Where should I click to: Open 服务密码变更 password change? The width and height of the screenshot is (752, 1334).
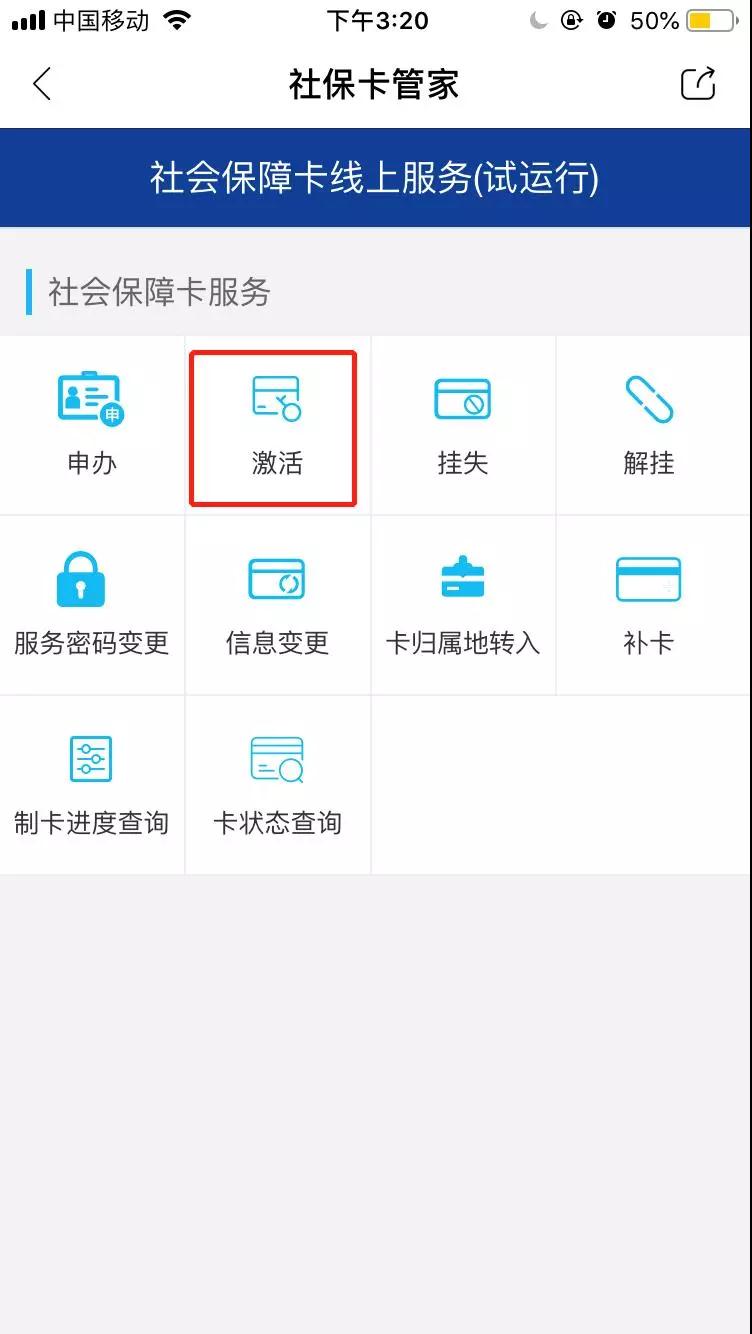[x=92, y=605]
